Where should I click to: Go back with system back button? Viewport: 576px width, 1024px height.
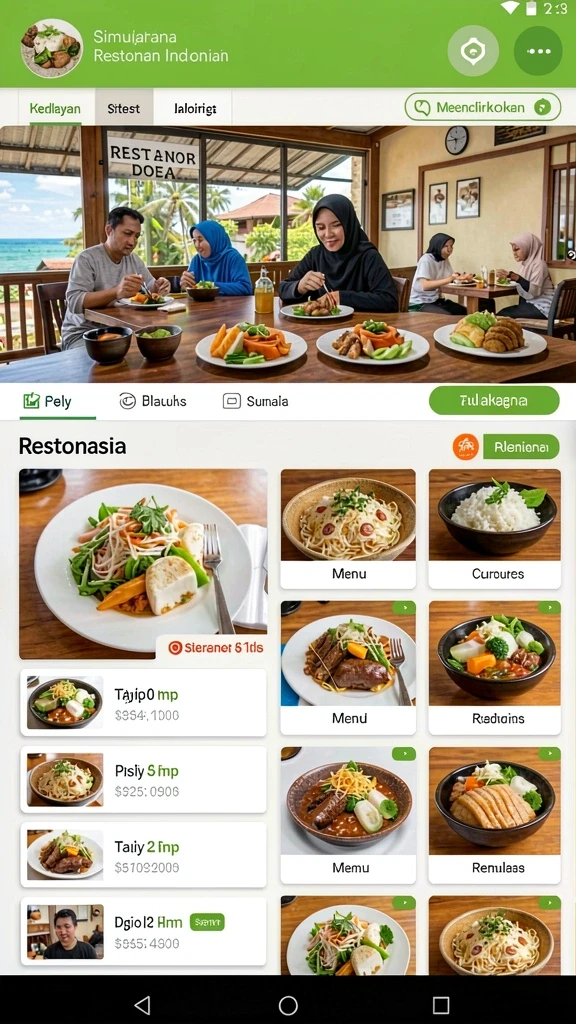coord(142,1005)
